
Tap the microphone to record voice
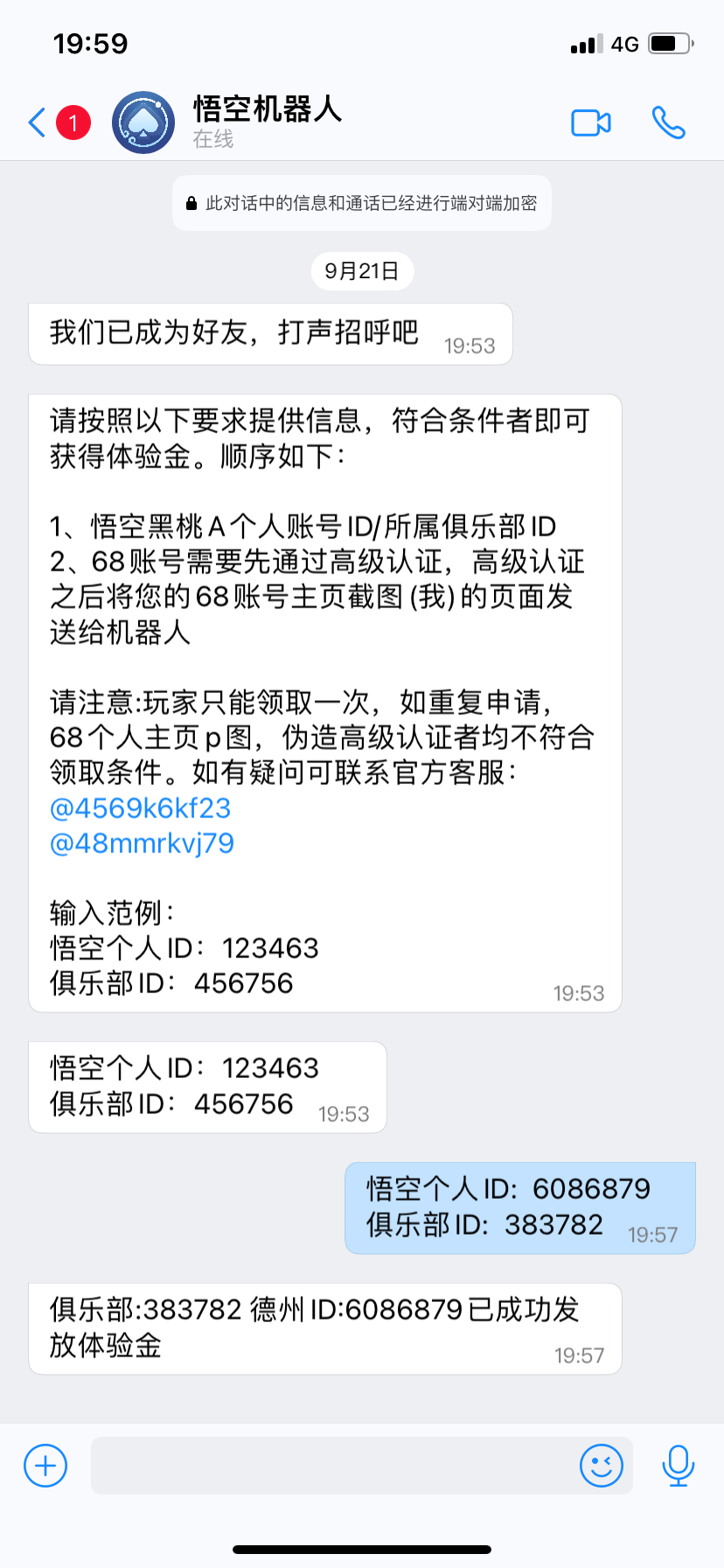(679, 1466)
